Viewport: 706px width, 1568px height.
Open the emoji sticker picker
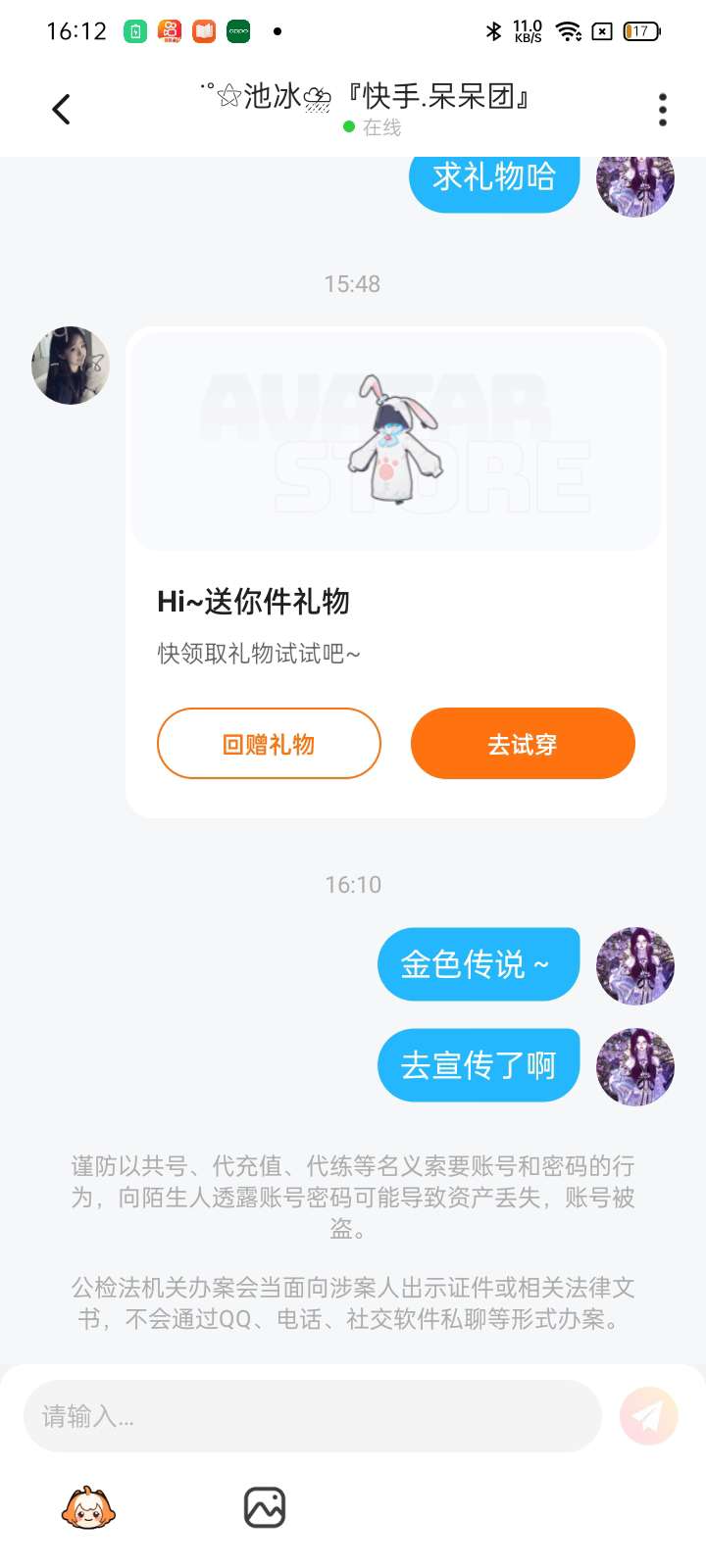click(x=88, y=1507)
